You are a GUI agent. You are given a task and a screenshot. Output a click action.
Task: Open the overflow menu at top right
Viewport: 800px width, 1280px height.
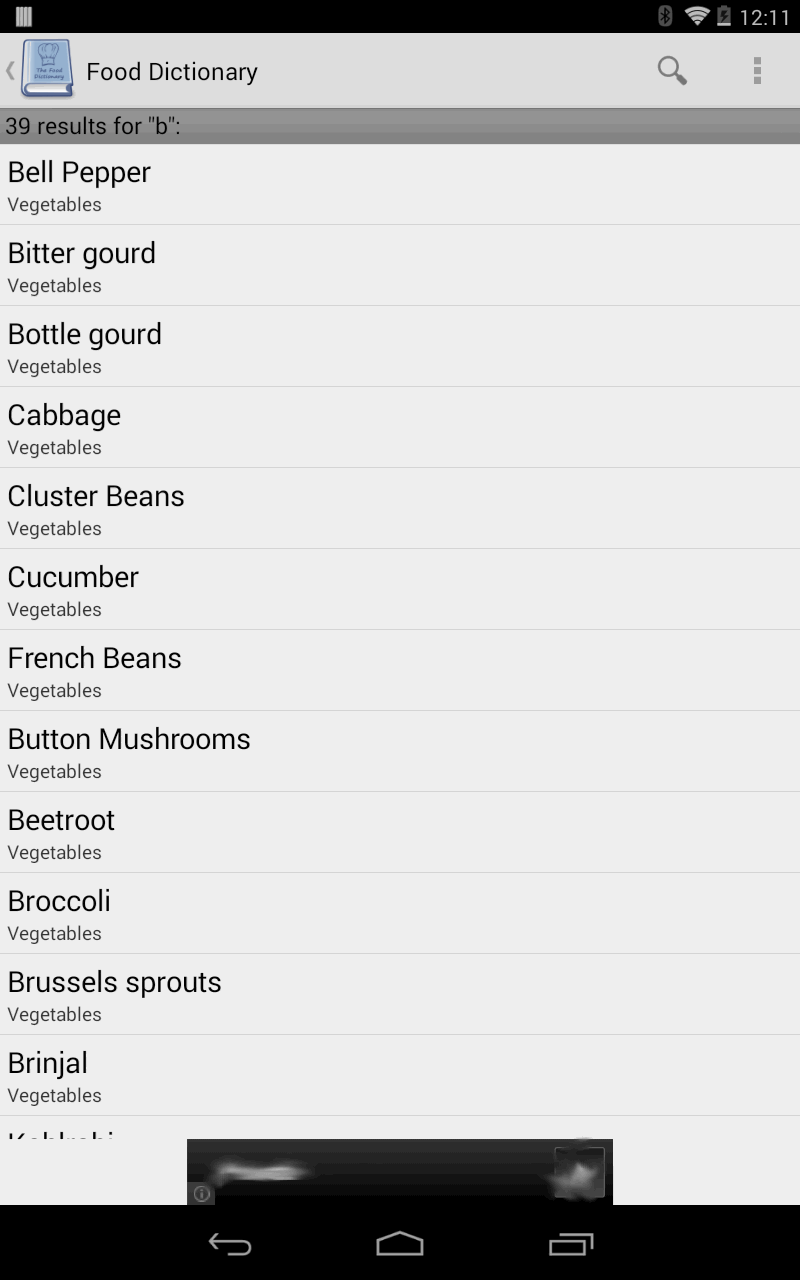(x=758, y=70)
